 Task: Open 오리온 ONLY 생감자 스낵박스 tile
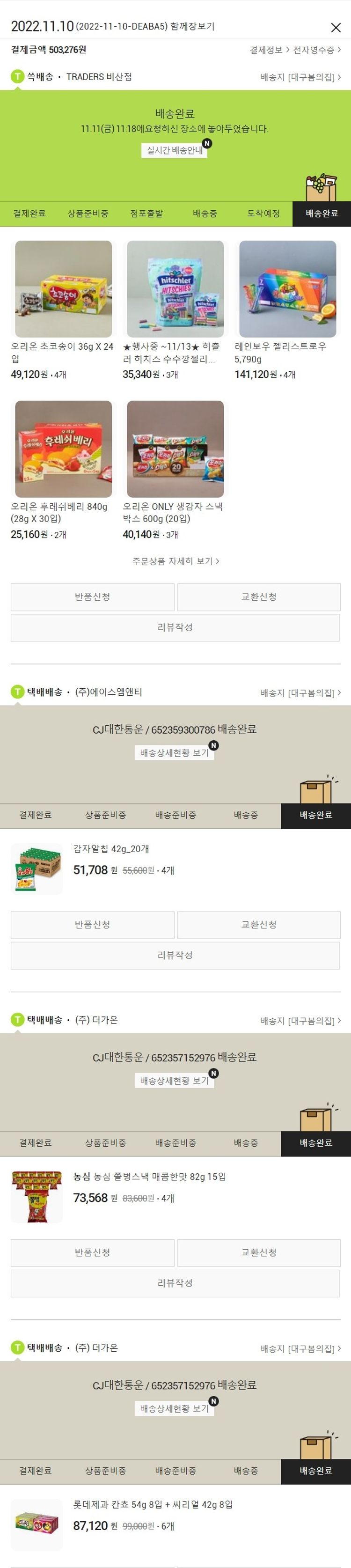(x=175, y=449)
